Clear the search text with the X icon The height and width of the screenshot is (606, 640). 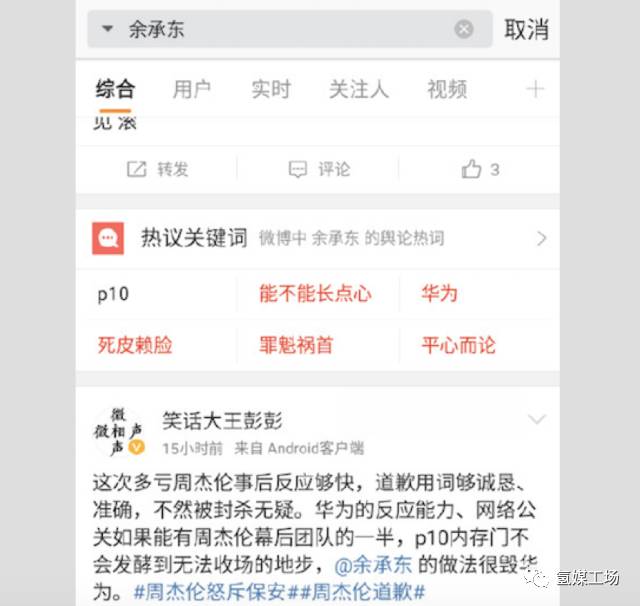(x=464, y=29)
